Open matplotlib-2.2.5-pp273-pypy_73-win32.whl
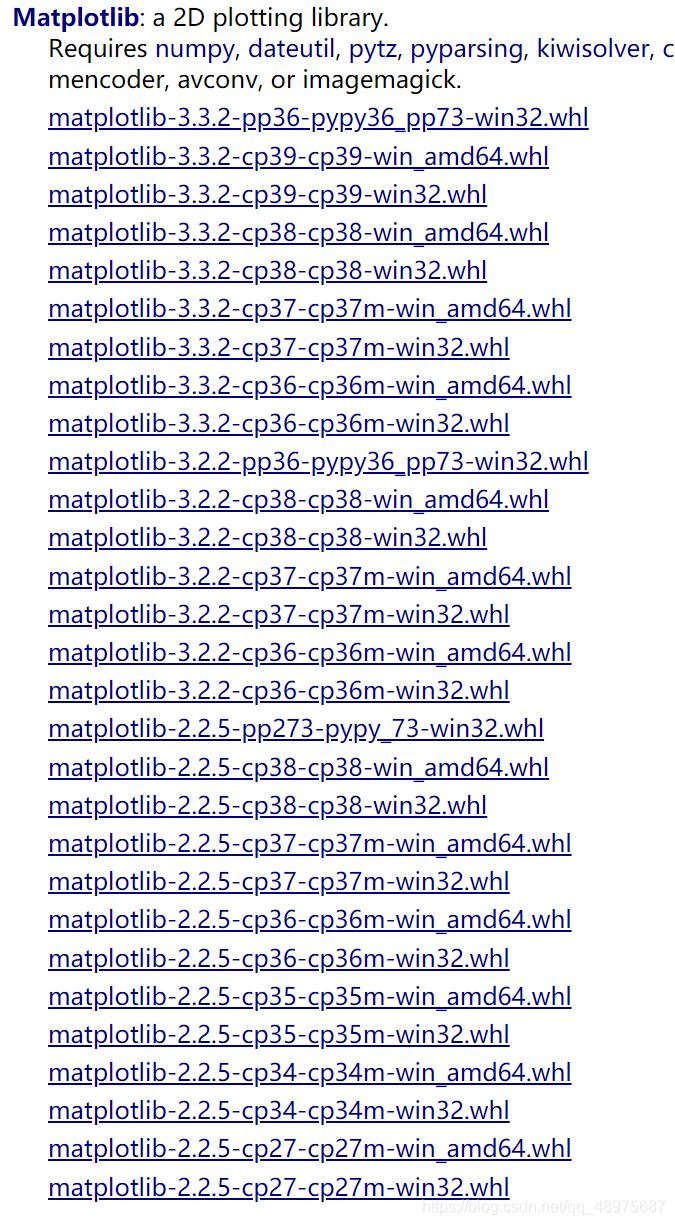Screen dimensions: 675x1225 (x=295, y=729)
